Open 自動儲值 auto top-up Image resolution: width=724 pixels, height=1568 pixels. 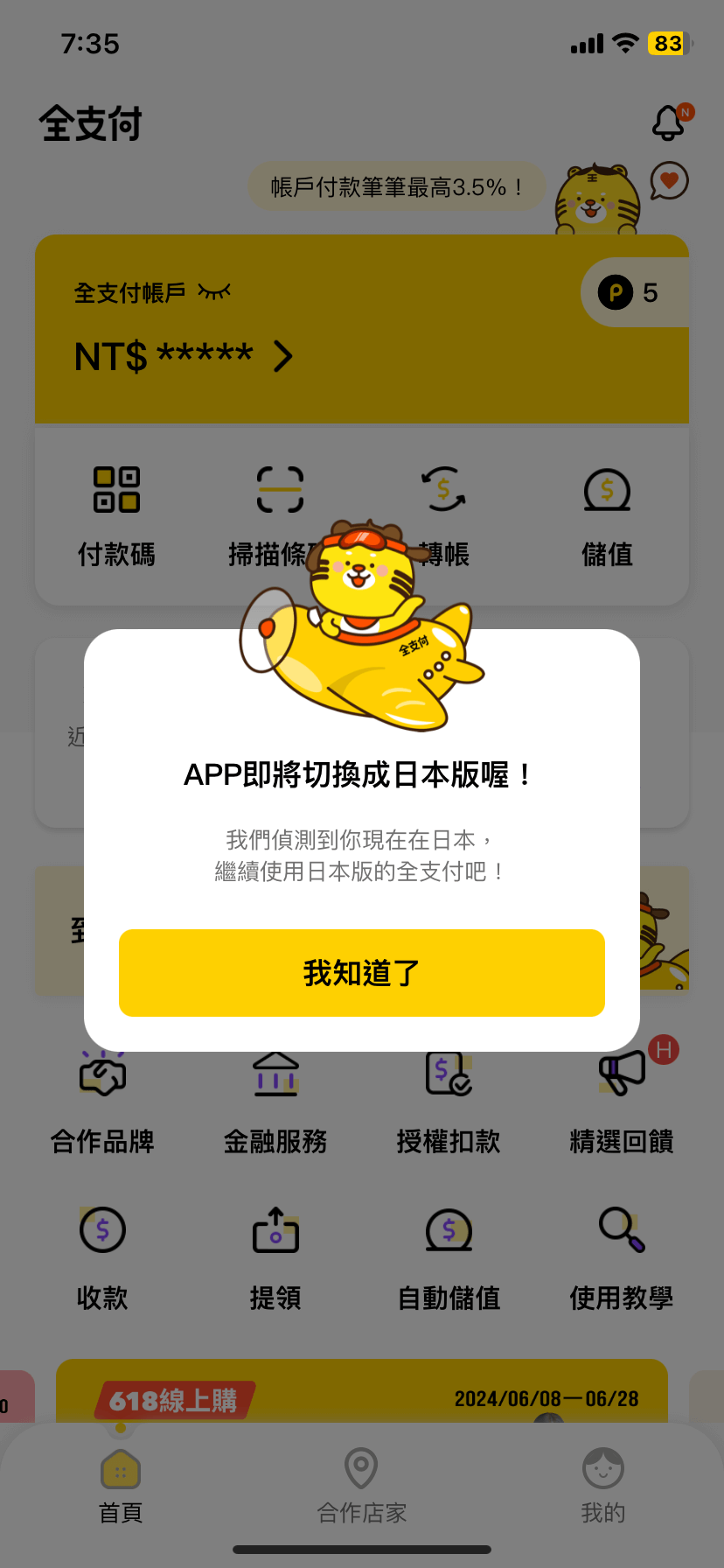pos(449,1256)
